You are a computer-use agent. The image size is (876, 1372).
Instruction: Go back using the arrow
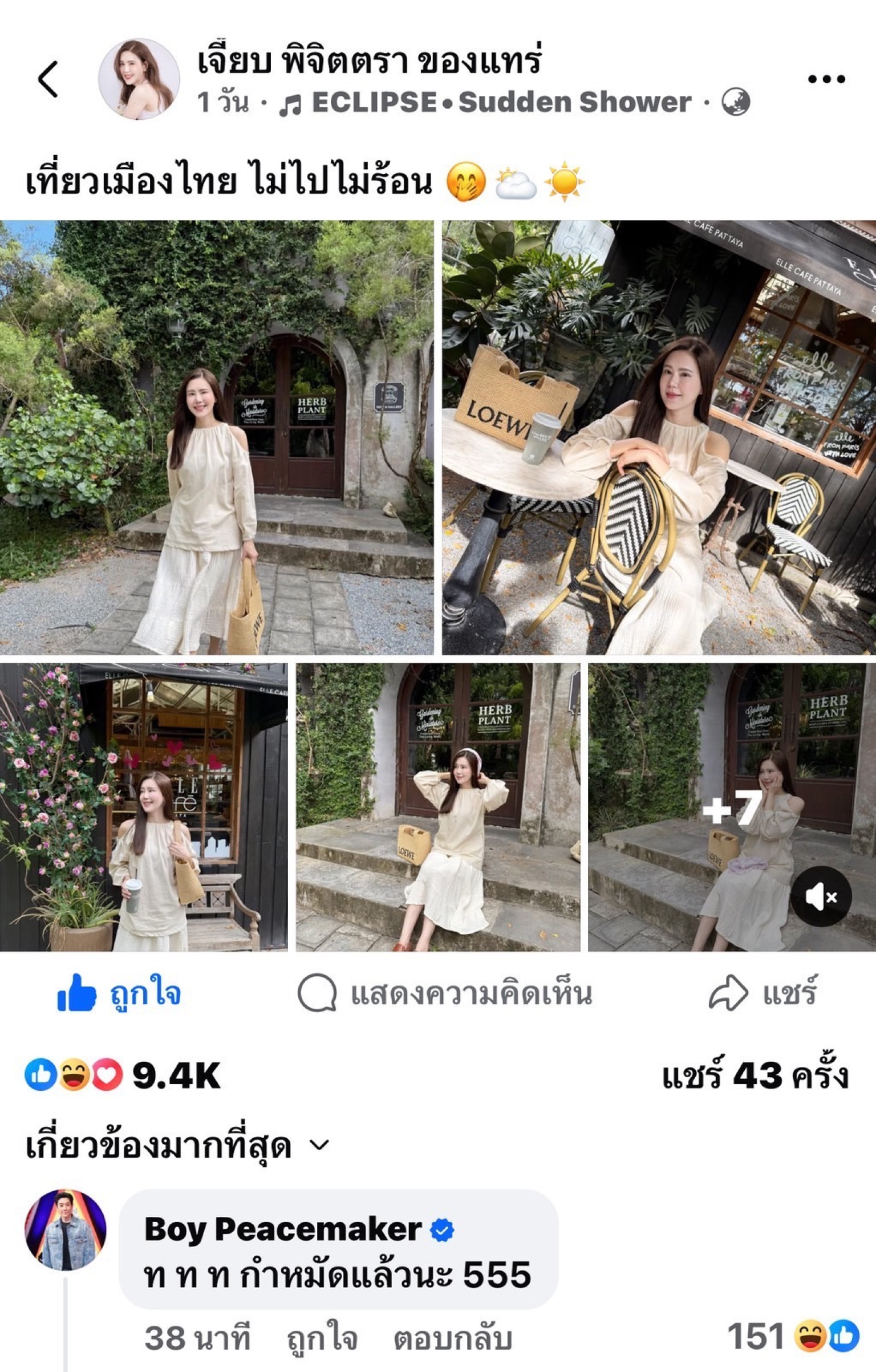[48, 79]
